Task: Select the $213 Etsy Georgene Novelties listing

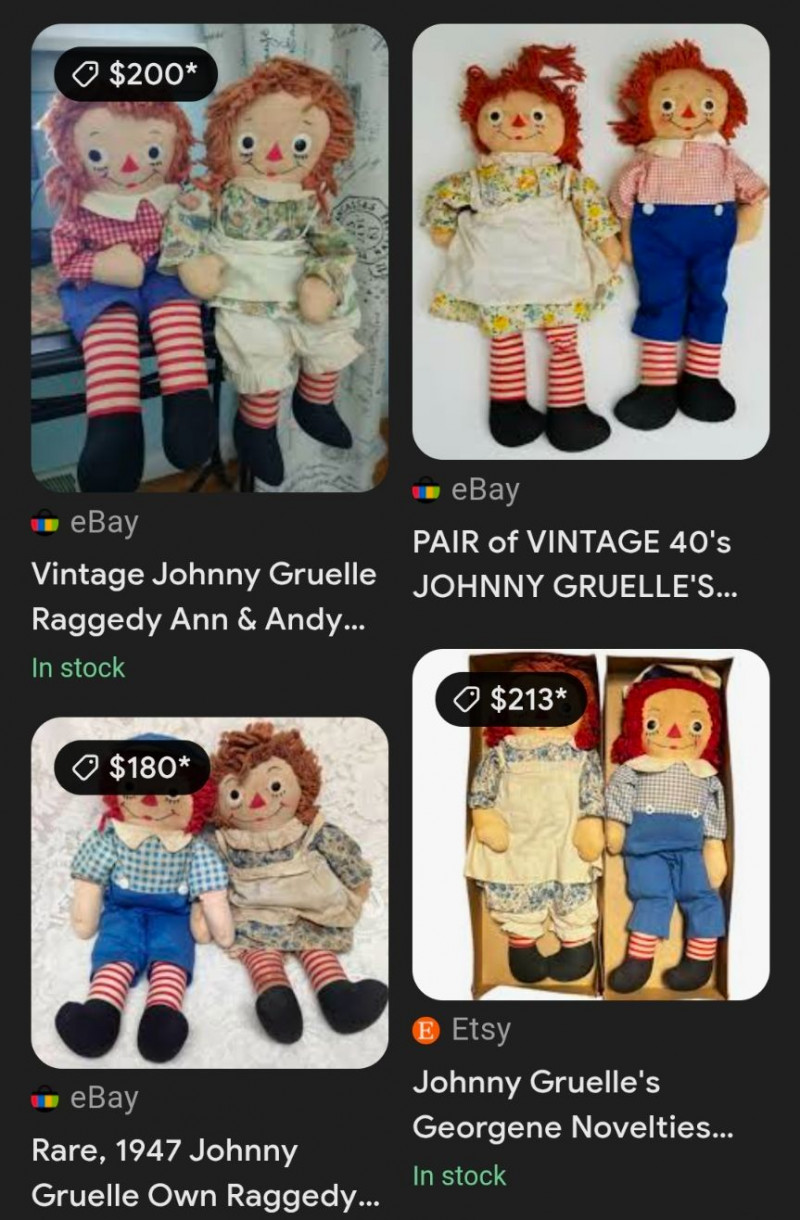Action: point(591,824)
